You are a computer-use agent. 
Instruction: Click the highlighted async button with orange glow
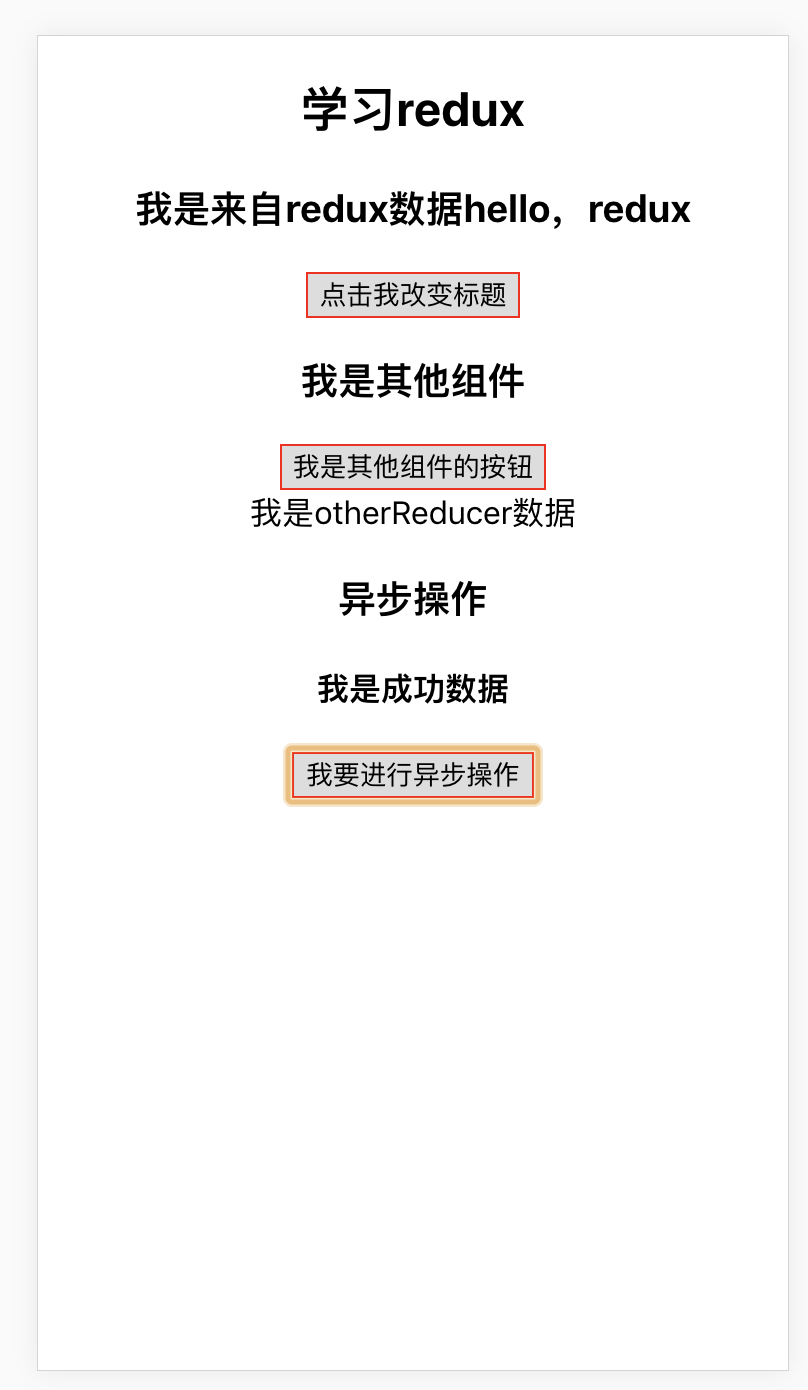pyautogui.click(x=412, y=774)
